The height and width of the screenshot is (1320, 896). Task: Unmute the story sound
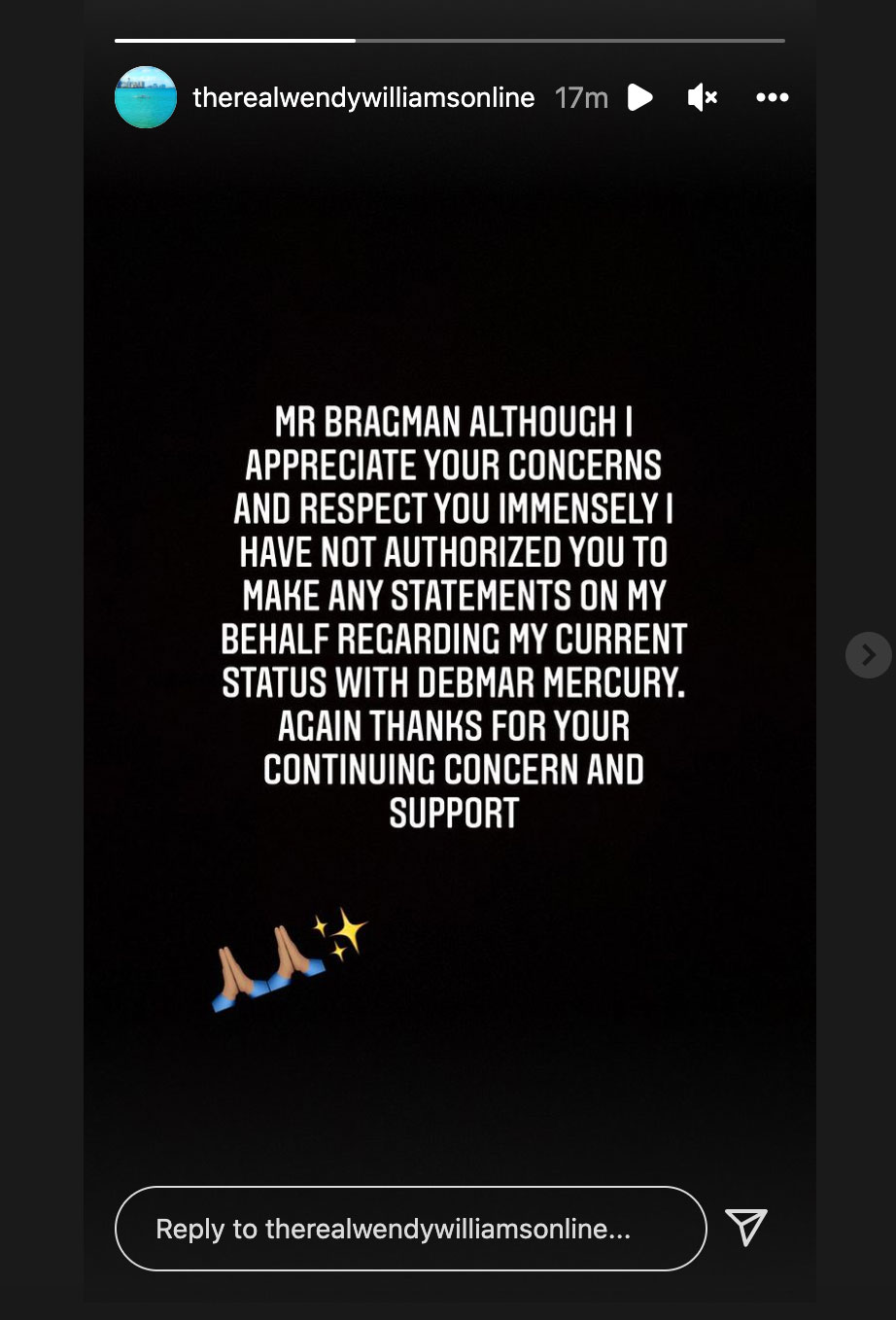(702, 97)
